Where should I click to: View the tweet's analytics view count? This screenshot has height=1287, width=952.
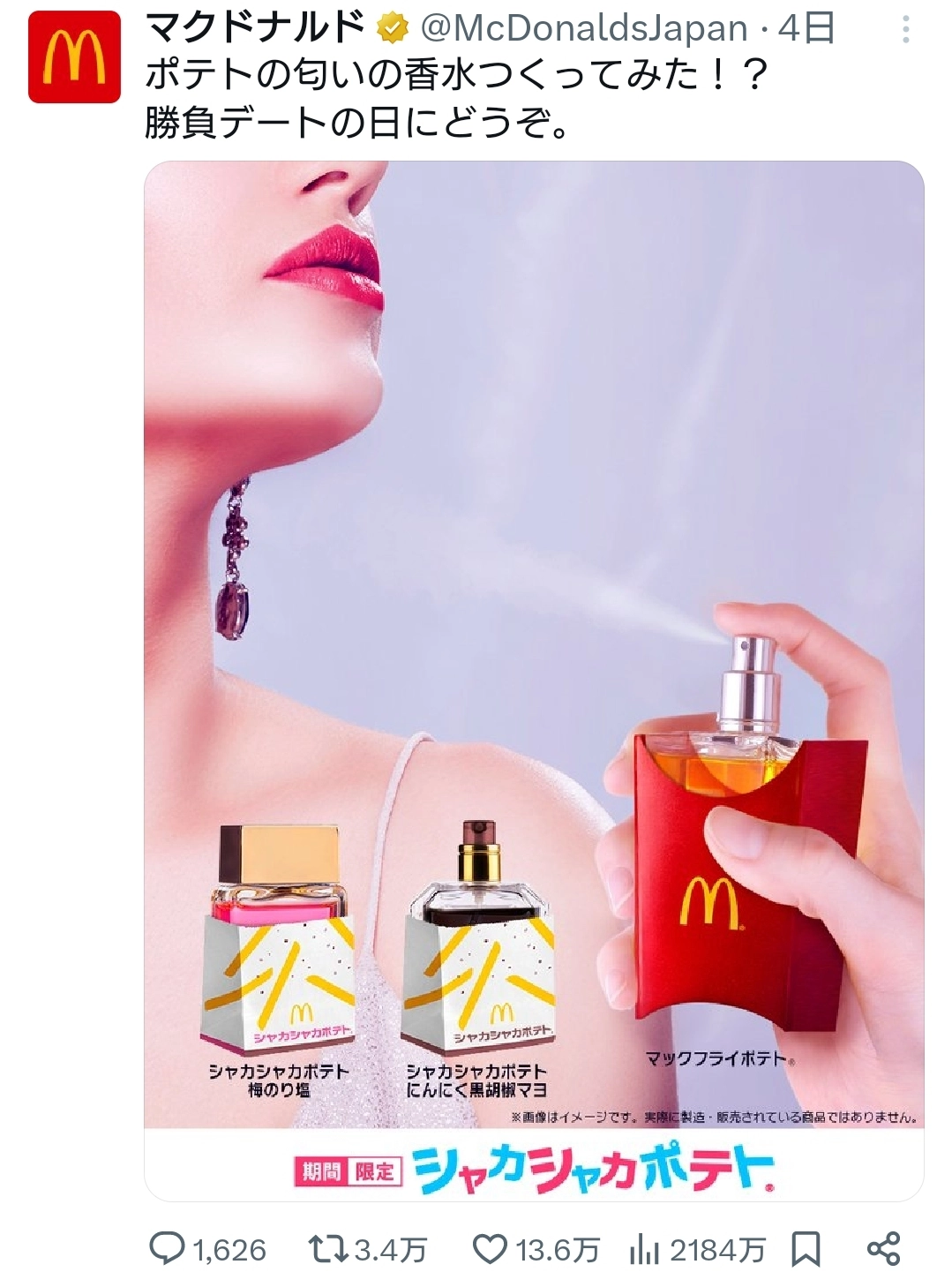click(645, 1249)
